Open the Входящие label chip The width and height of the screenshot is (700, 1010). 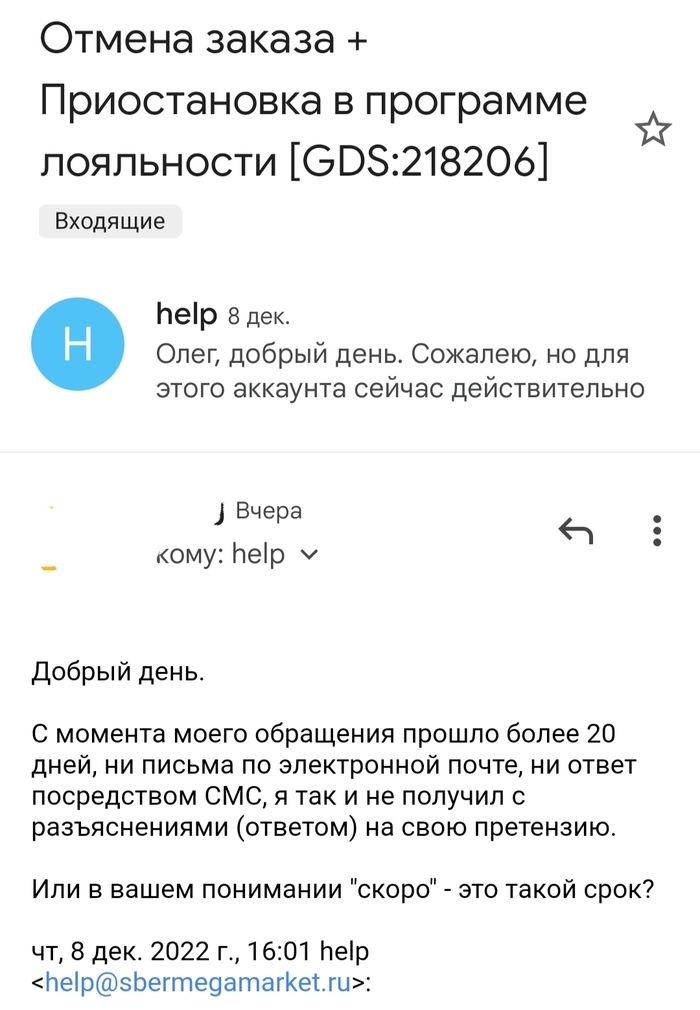point(110,221)
